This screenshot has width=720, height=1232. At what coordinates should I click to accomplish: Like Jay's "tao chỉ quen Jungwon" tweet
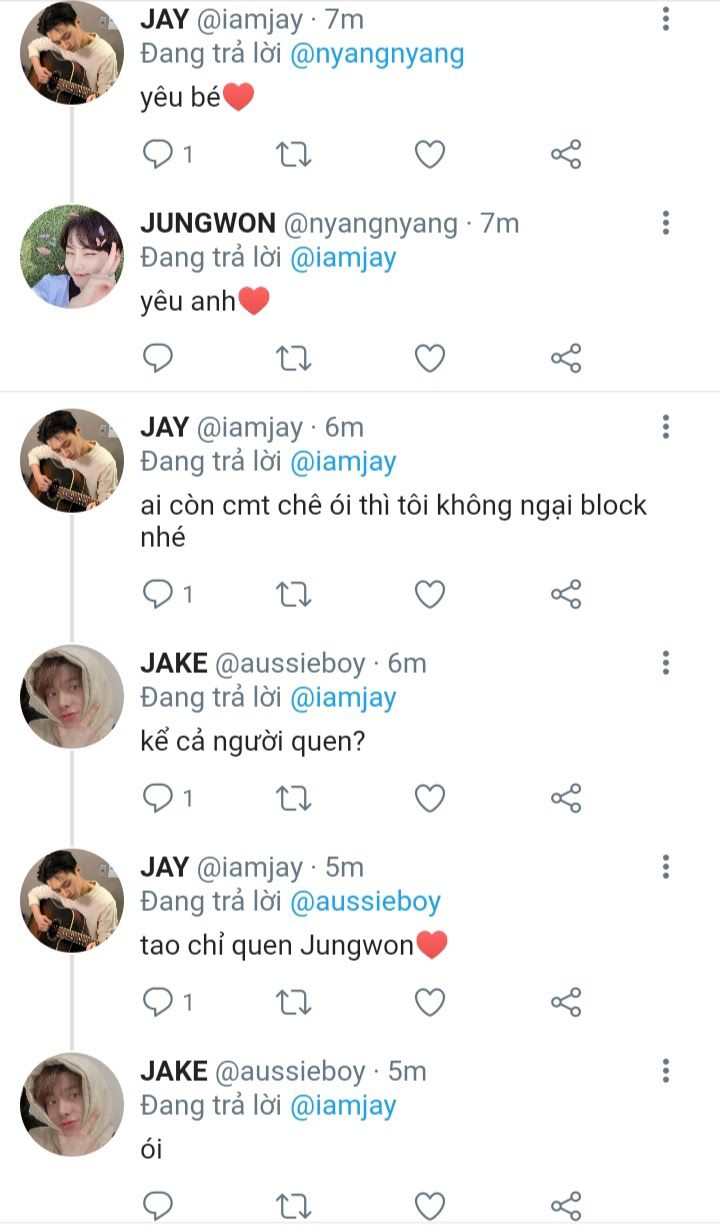click(x=429, y=1001)
